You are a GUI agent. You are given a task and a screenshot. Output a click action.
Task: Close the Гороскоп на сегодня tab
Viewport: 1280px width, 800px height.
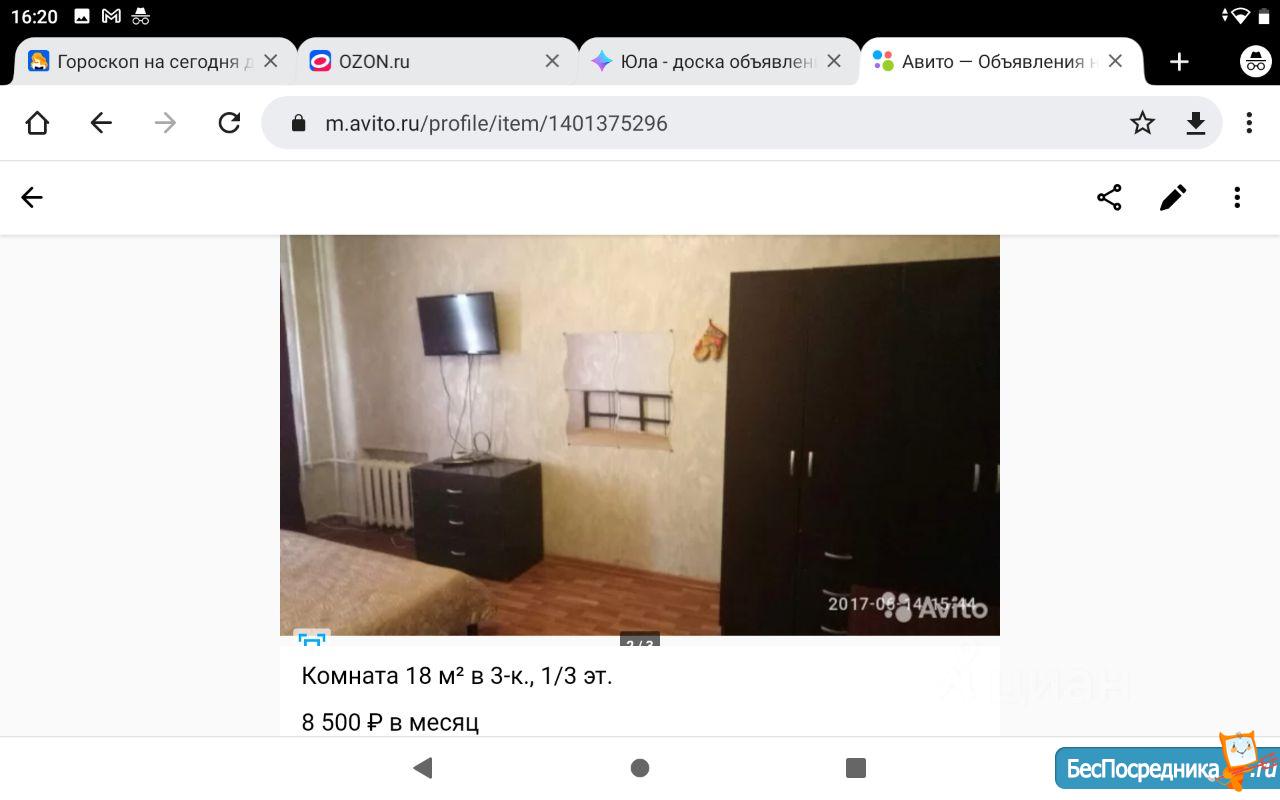tap(270, 62)
